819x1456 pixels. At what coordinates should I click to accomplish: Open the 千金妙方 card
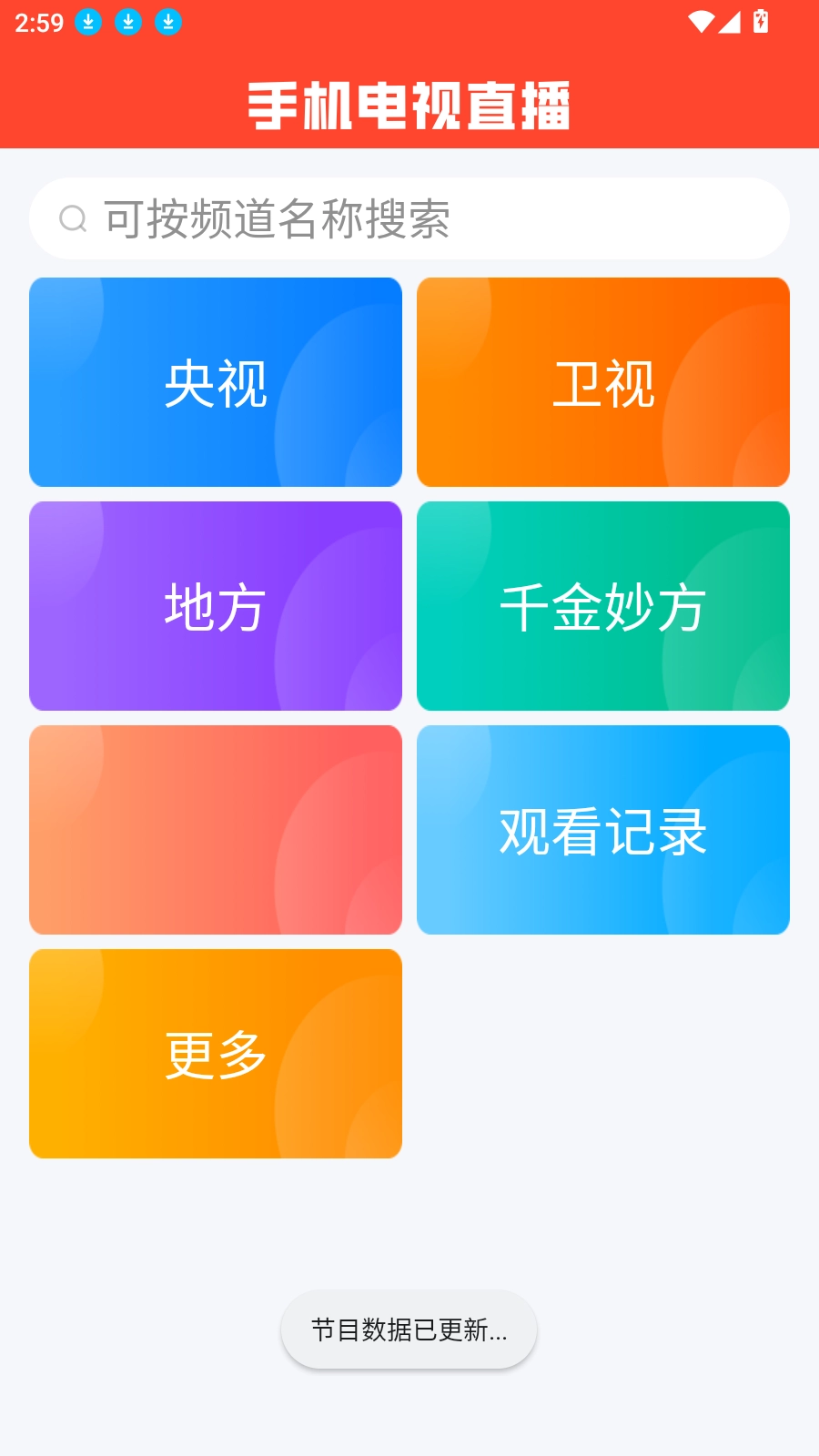coord(603,606)
